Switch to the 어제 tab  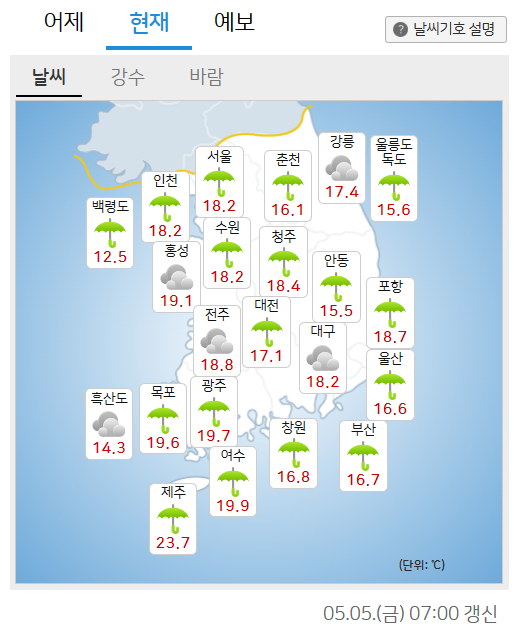click(x=63, y=22)
